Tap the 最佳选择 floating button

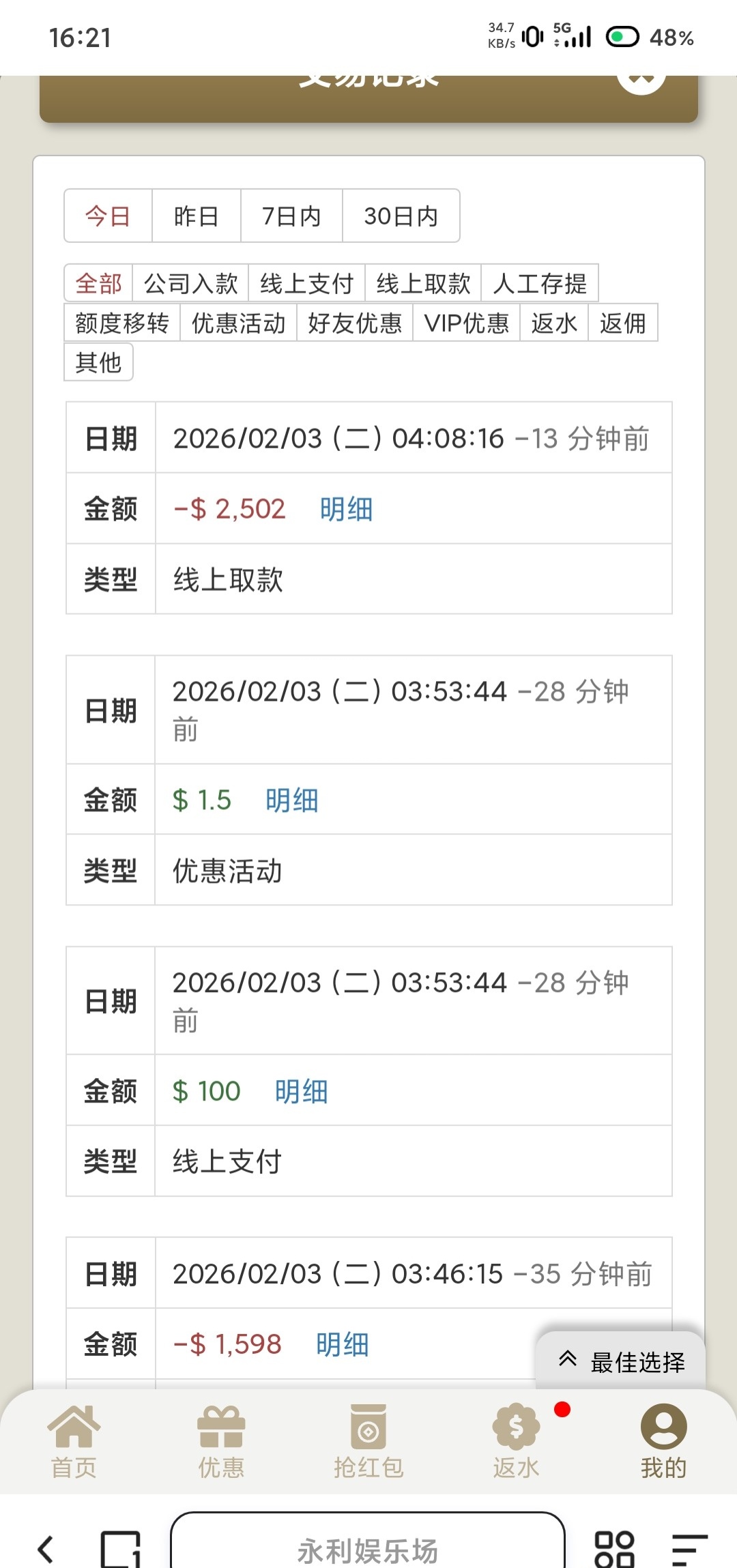pyautogui.click(x=621, y=1361)
